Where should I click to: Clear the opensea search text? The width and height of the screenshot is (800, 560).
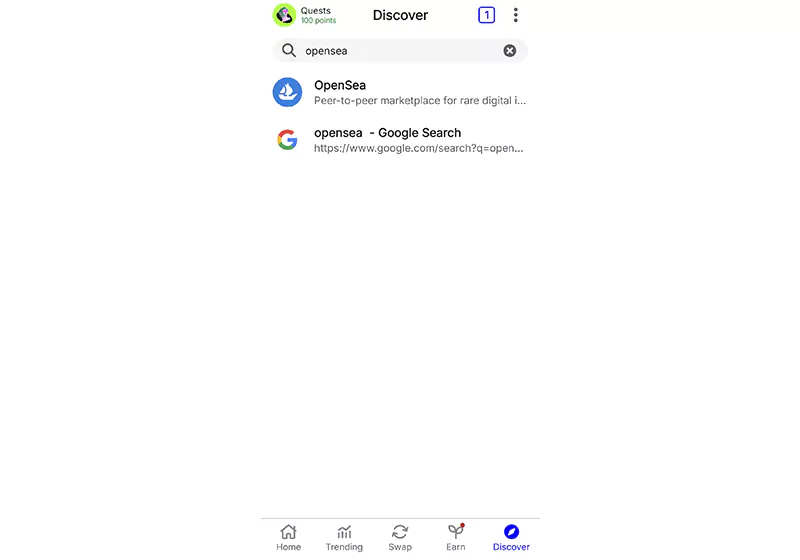(x=510, y=50)
